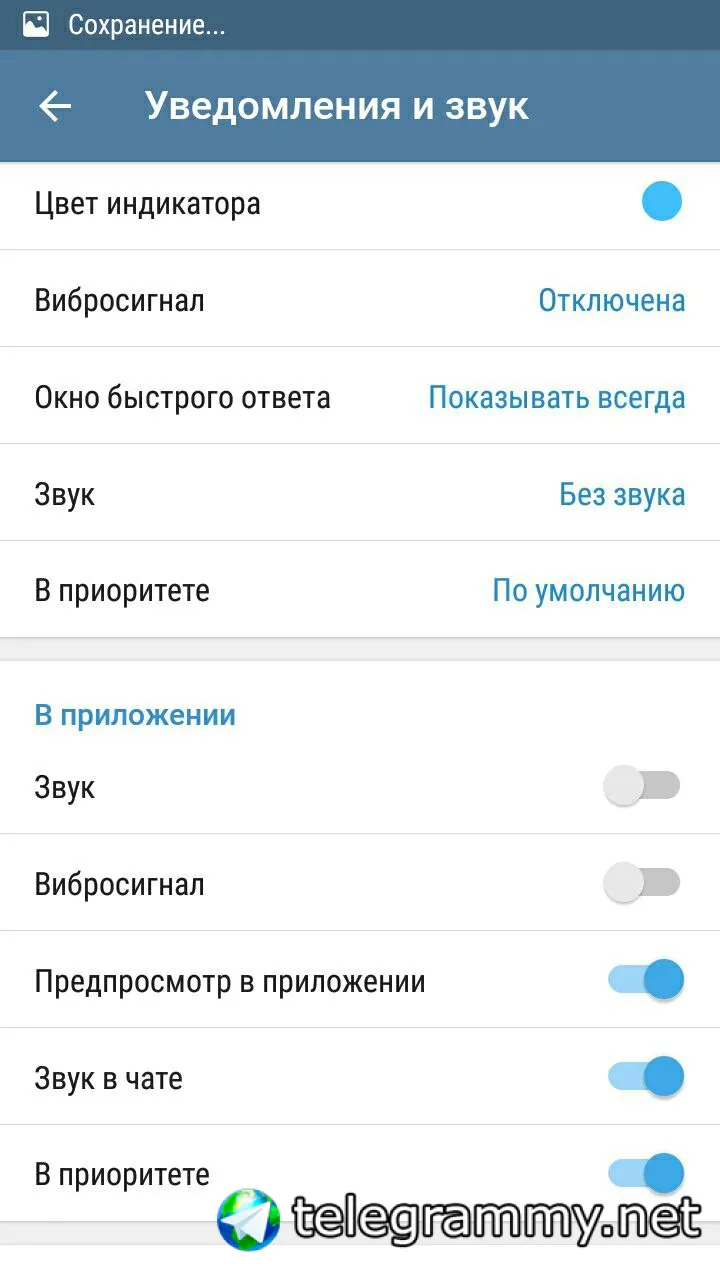Open the Цвет индикатора color setting
The height and width of the screenshot is (1280, 720).
tap(360, 203)
